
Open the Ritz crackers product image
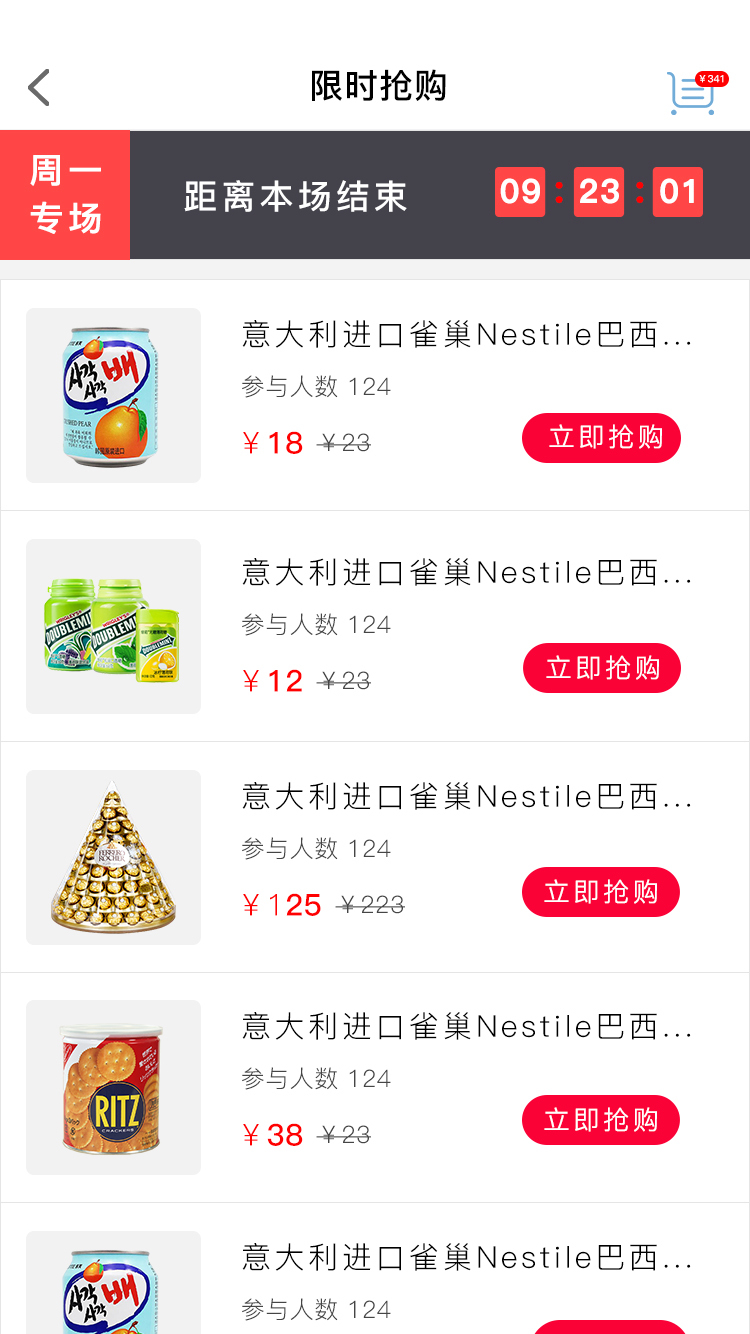click(x=113, y=1087)
